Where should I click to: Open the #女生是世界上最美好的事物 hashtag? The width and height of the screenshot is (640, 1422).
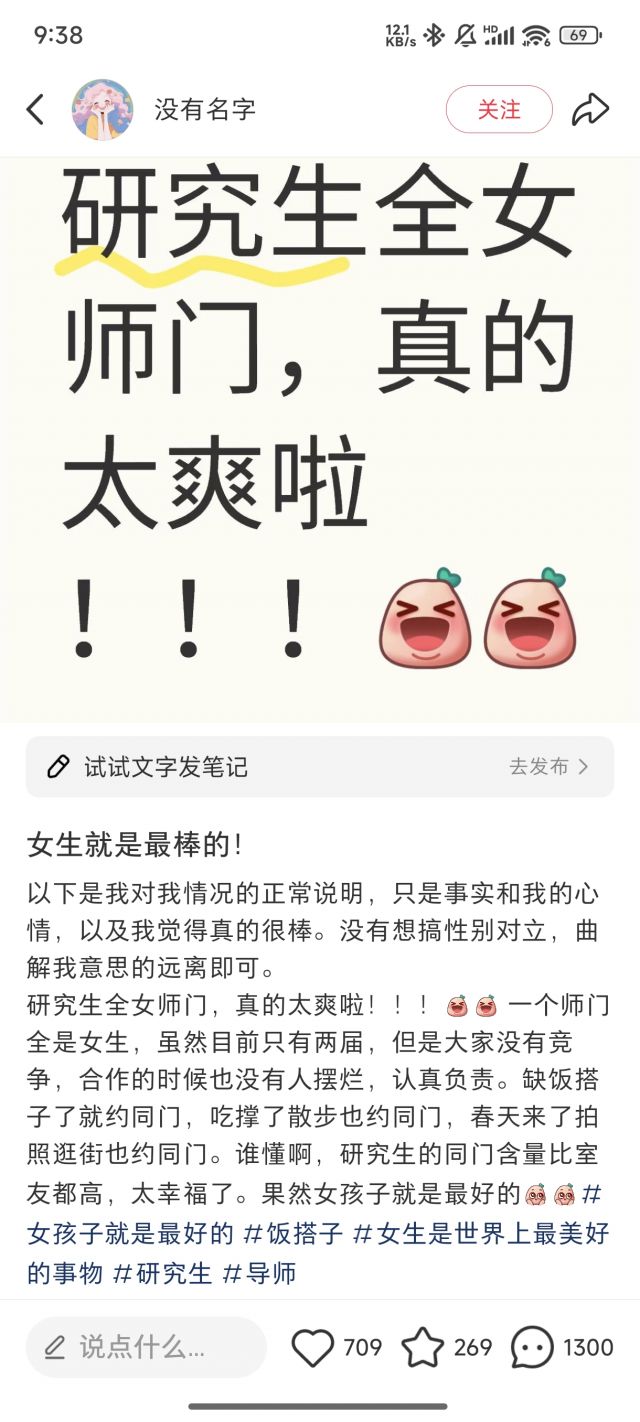[480, 1232]
